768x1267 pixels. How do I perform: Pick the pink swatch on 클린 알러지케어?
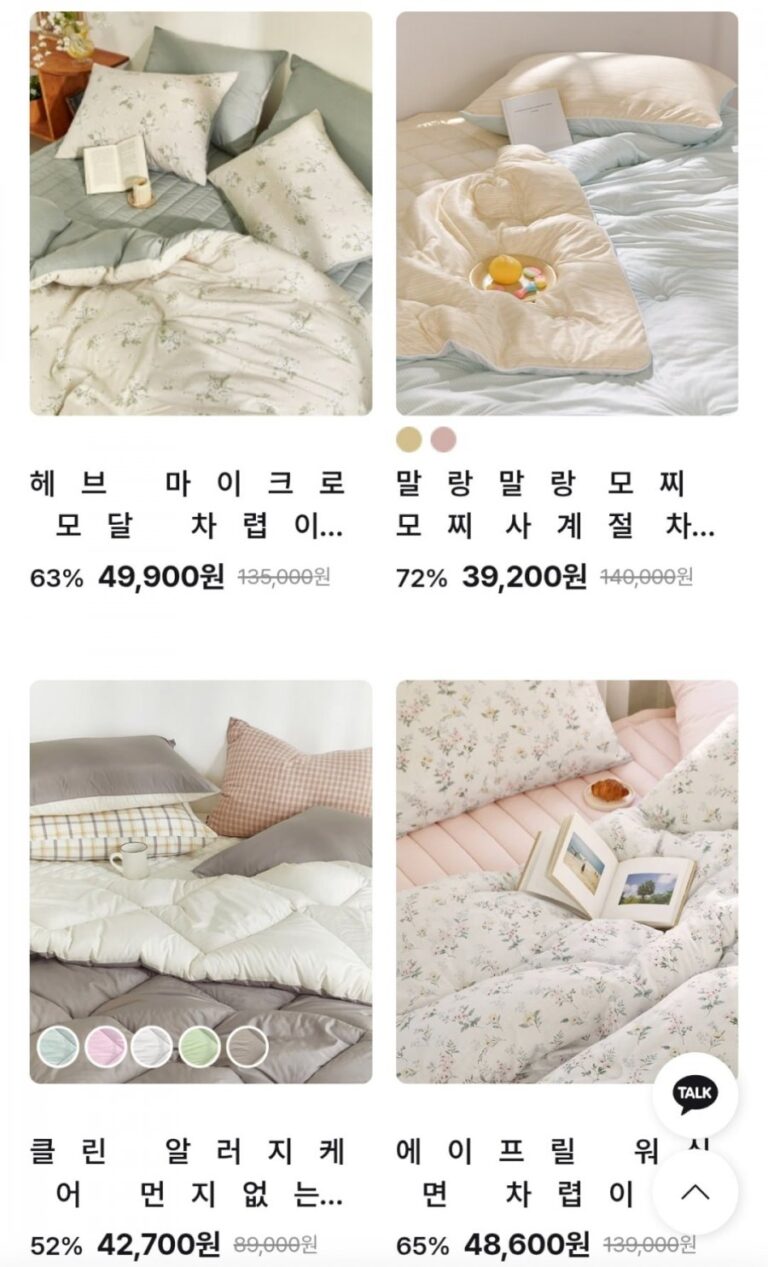point(105,1047)
